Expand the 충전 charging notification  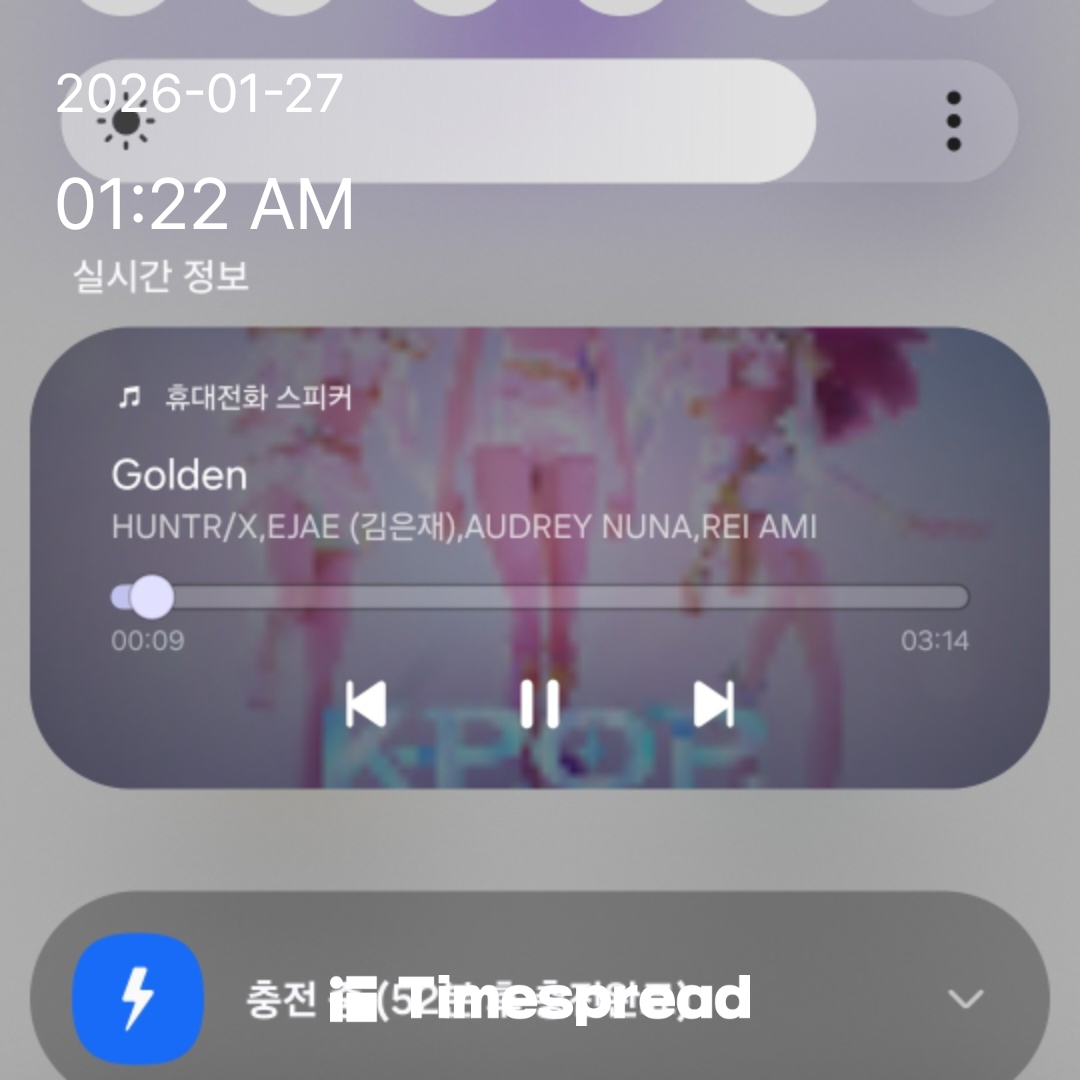965,999
